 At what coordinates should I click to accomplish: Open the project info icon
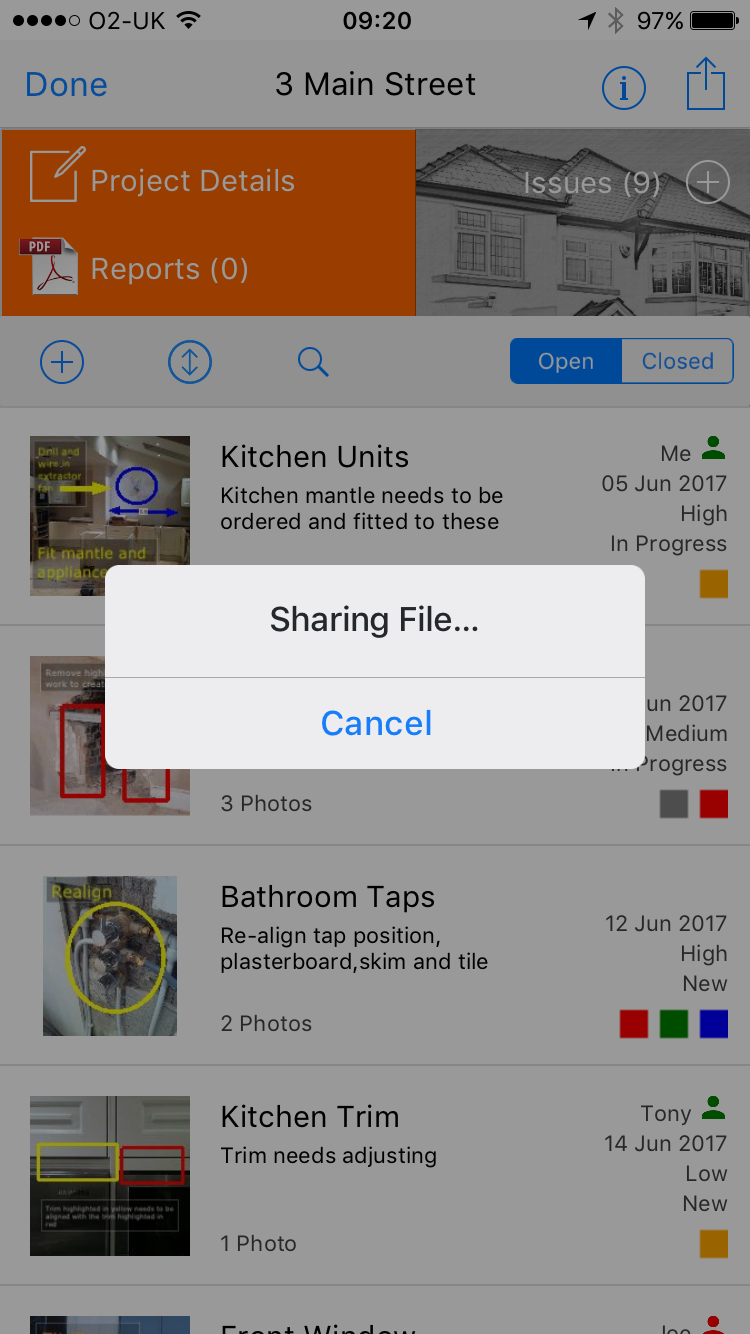(624, 89)
